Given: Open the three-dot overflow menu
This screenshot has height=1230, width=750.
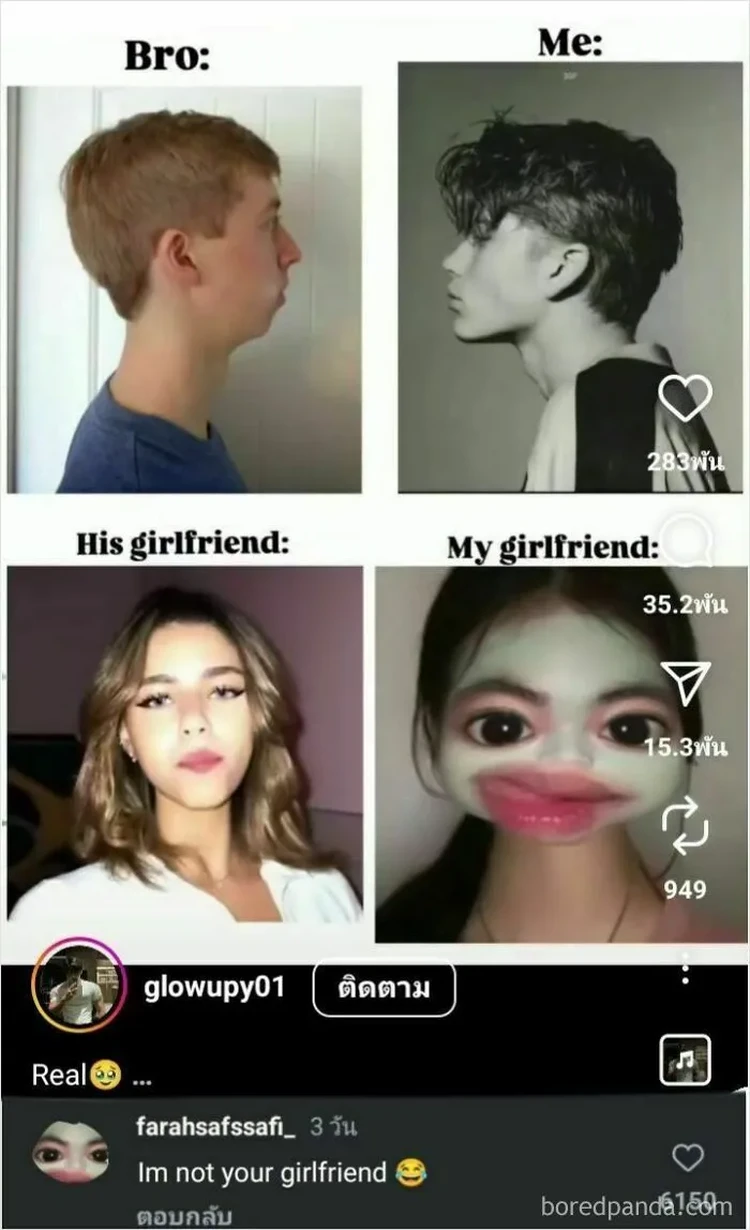Looking at the screenshot, I should pos(686,968).
